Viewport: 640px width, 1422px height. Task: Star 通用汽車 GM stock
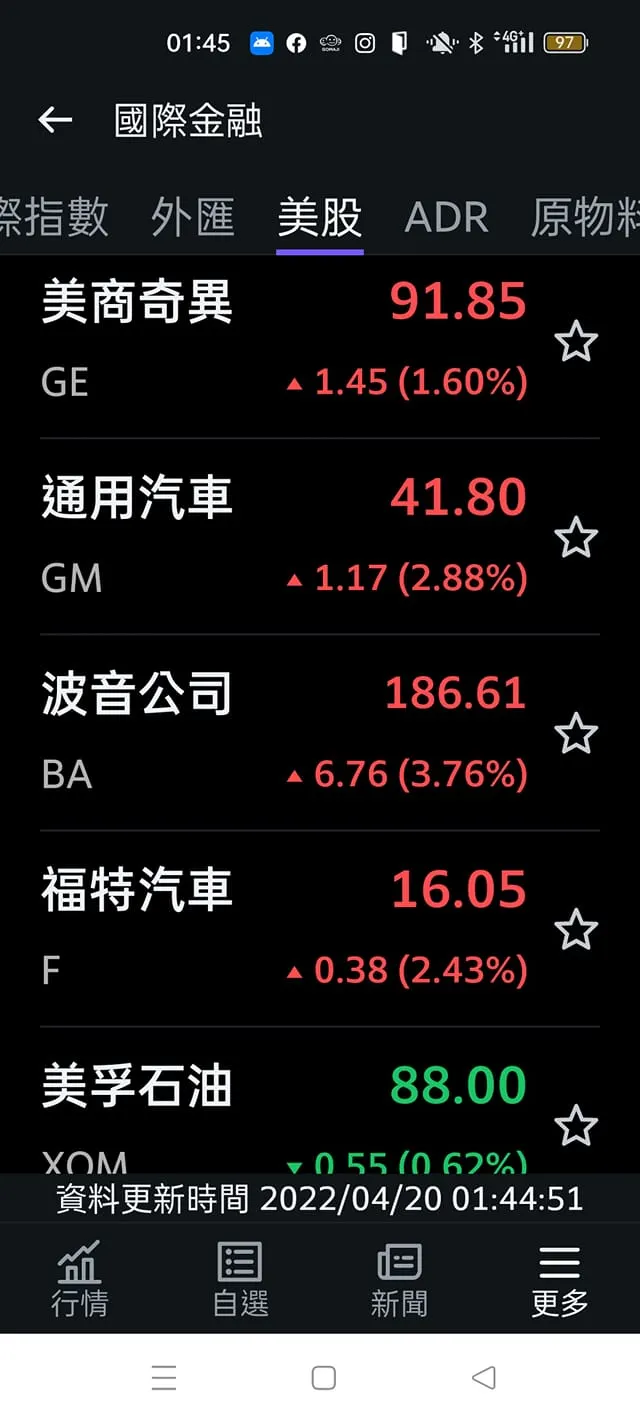[576, 539]
